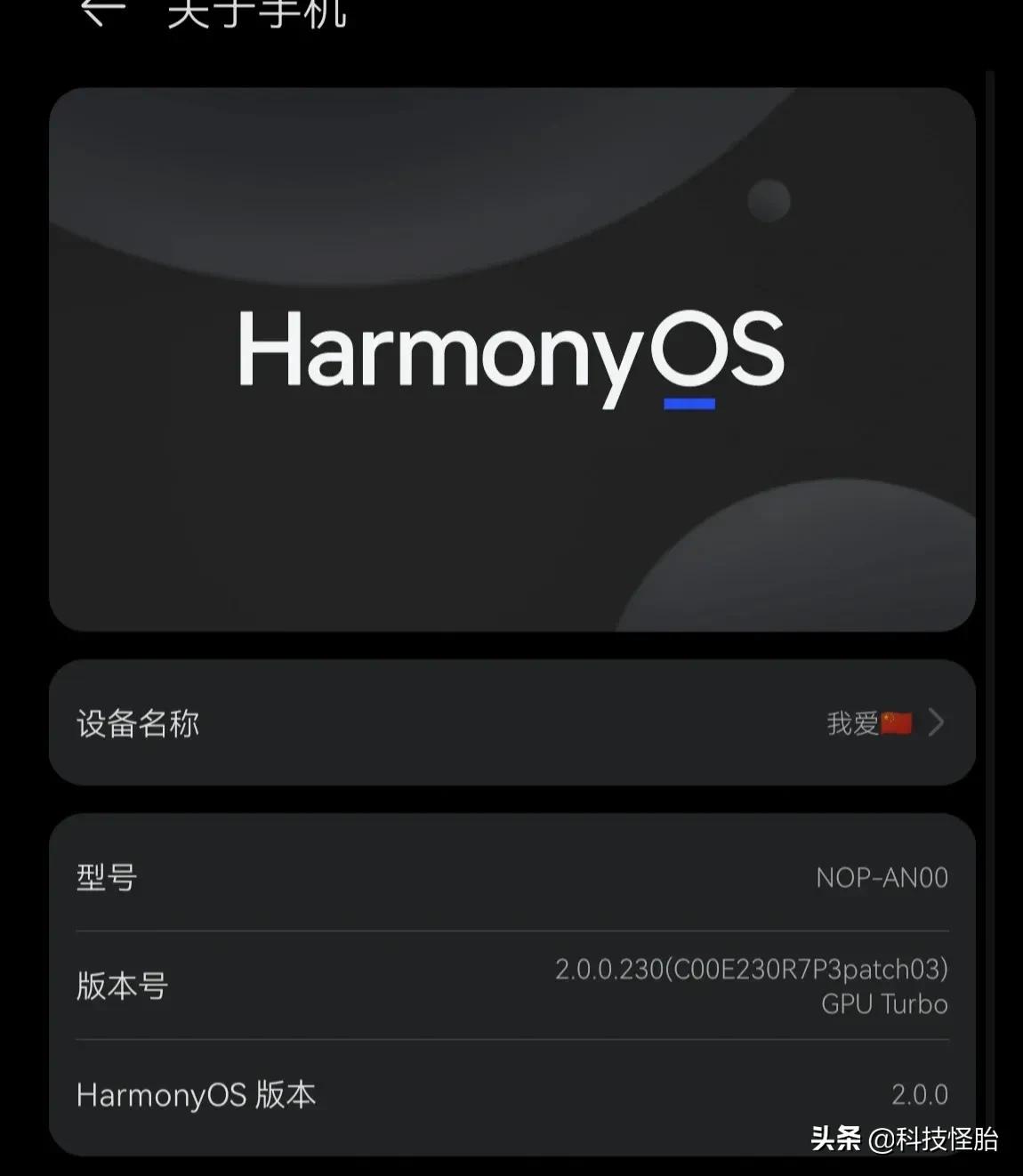Click the 版本号 row
Viewport: 1023px width, 1176px height.
[x=511, y=986]
